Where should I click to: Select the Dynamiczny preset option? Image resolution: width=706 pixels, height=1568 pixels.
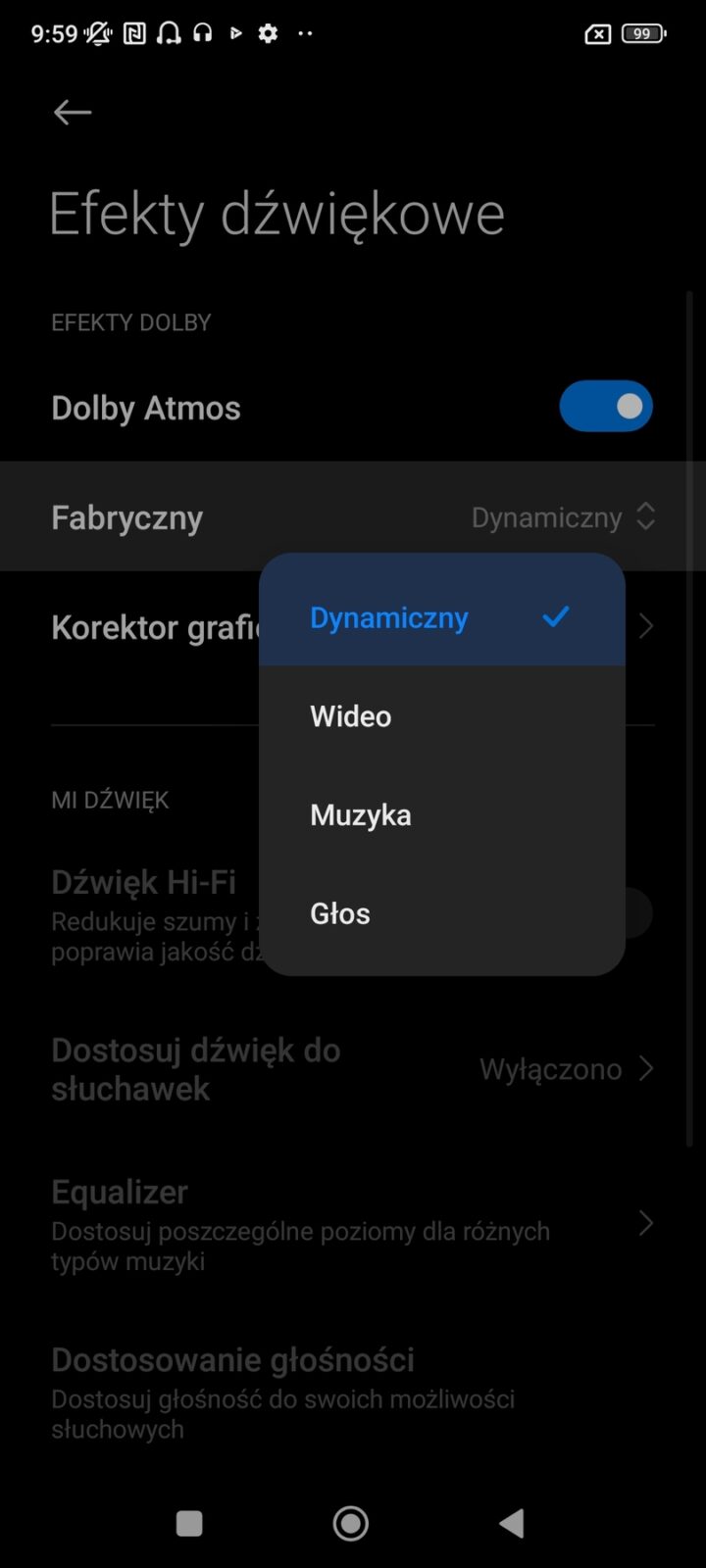pyautogui.click(x=441, y=617)
